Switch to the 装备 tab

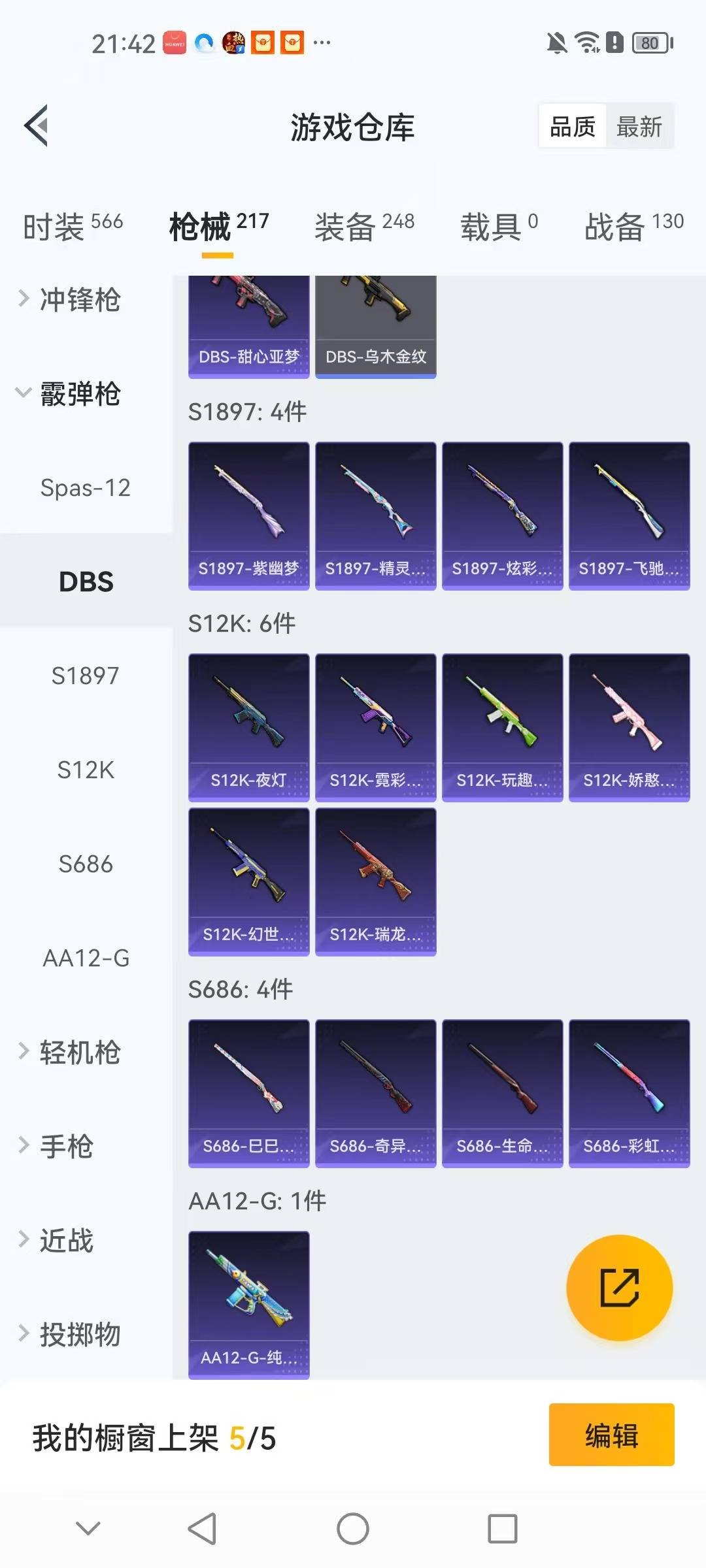click(364, 227)
